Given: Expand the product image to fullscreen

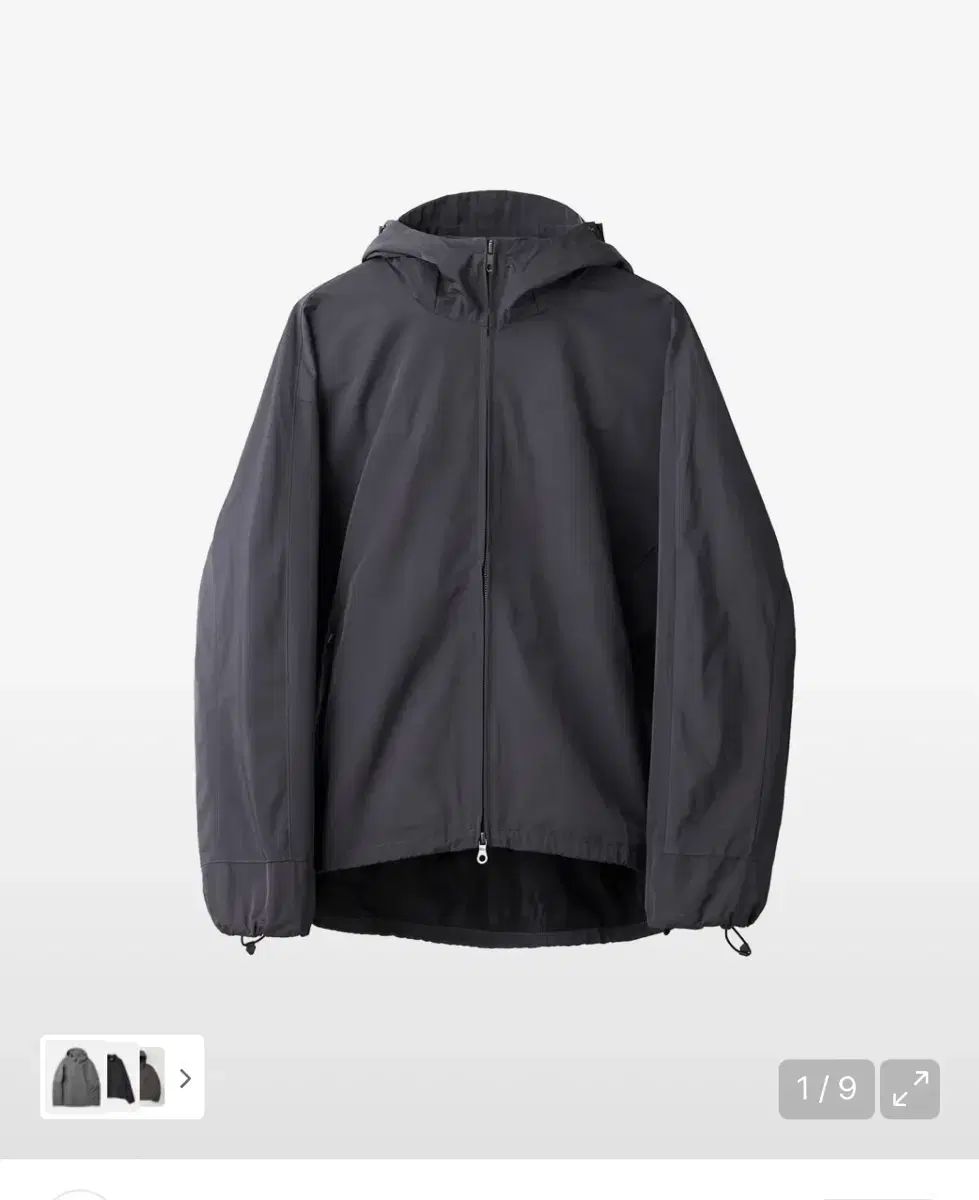Looking at the screenshot, I should [x=909, y=1088].
